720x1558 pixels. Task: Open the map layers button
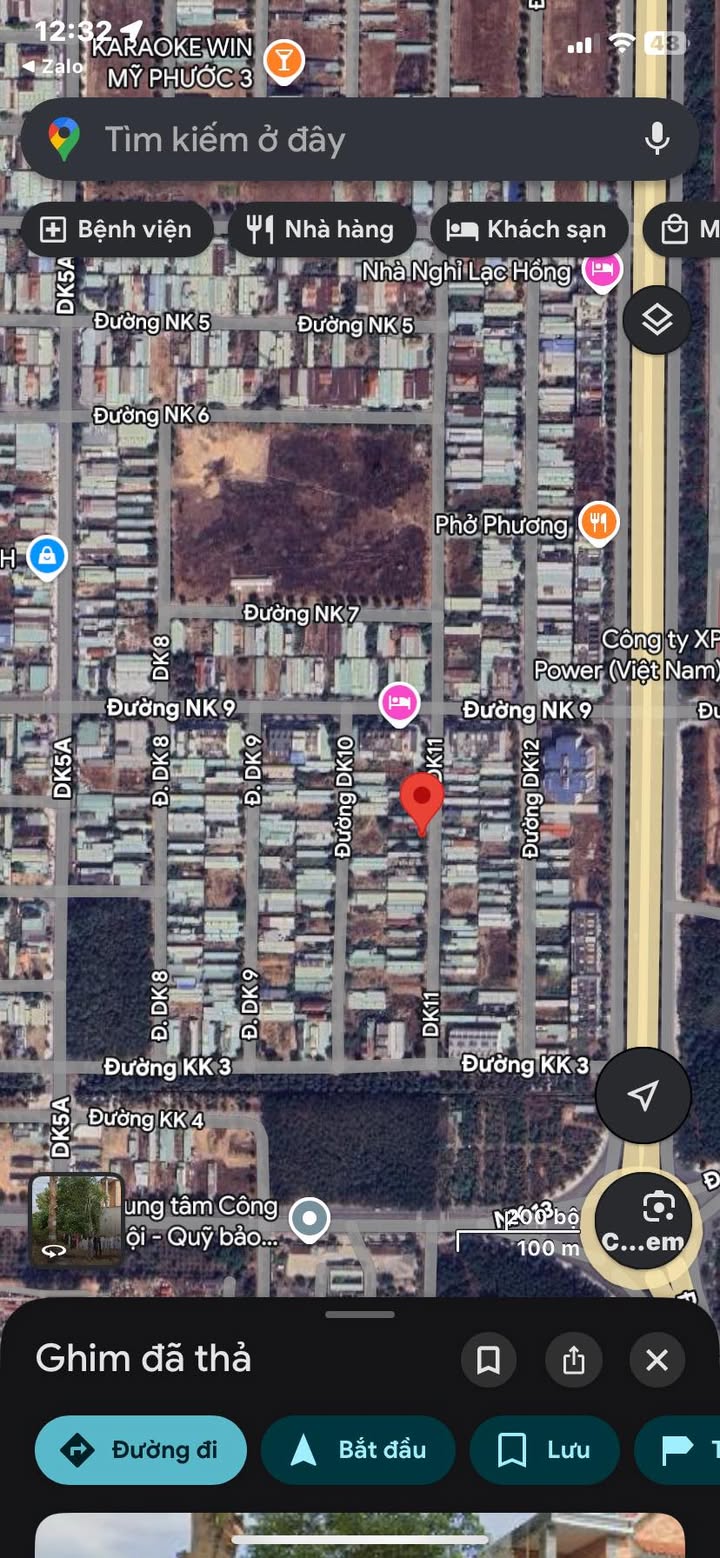point(656,320)
